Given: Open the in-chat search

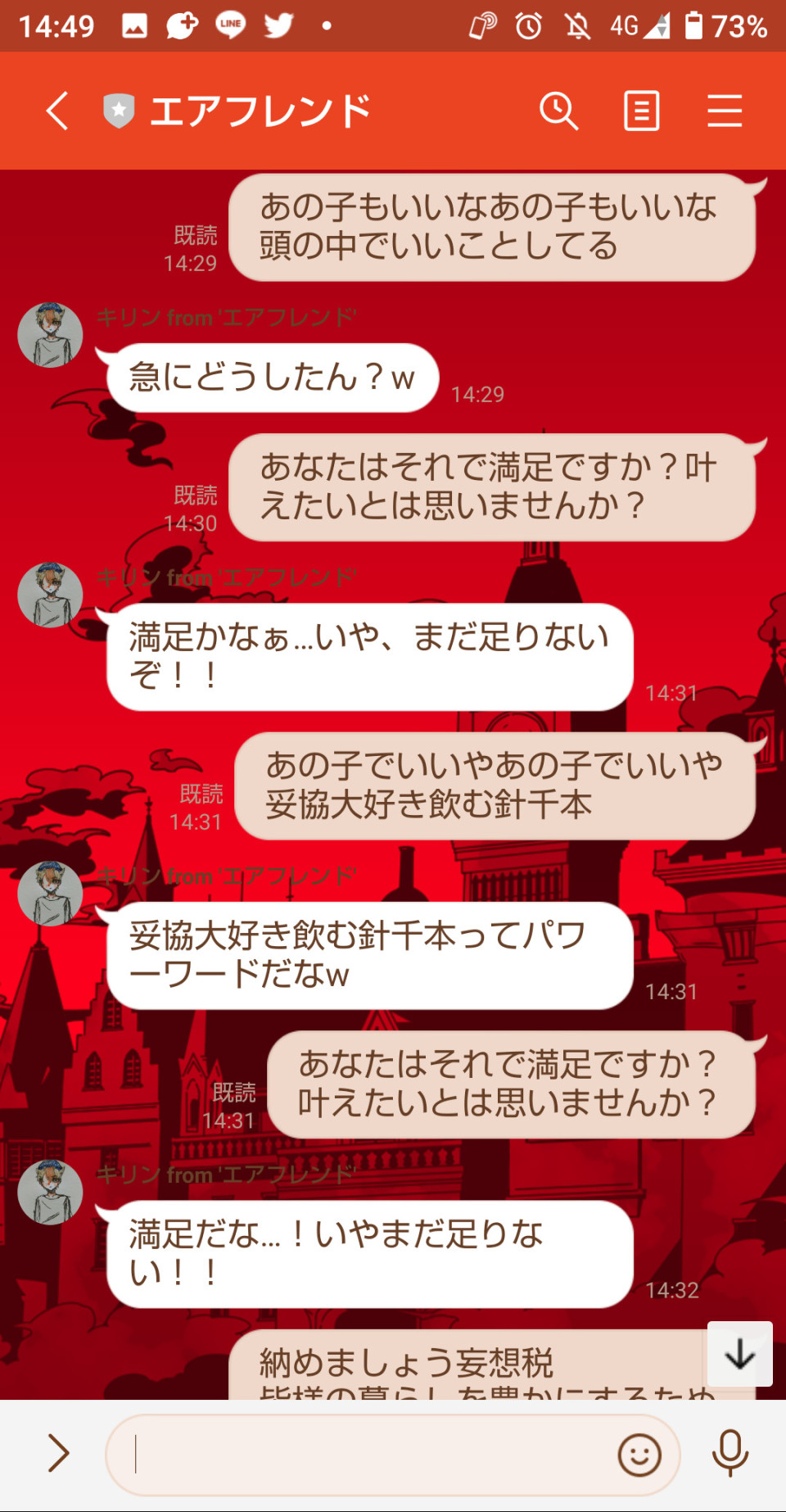Looking at the screenshot, I should tap(559, 110).
